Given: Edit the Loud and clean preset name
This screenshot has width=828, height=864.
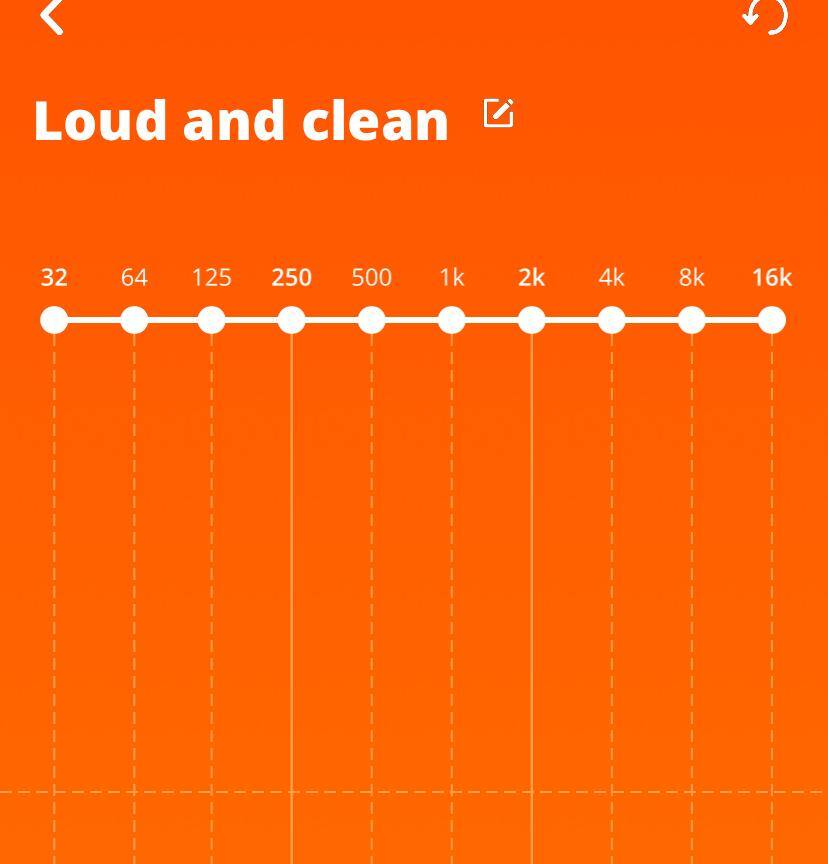Looking at the screenshot, I should coord(498,113).
